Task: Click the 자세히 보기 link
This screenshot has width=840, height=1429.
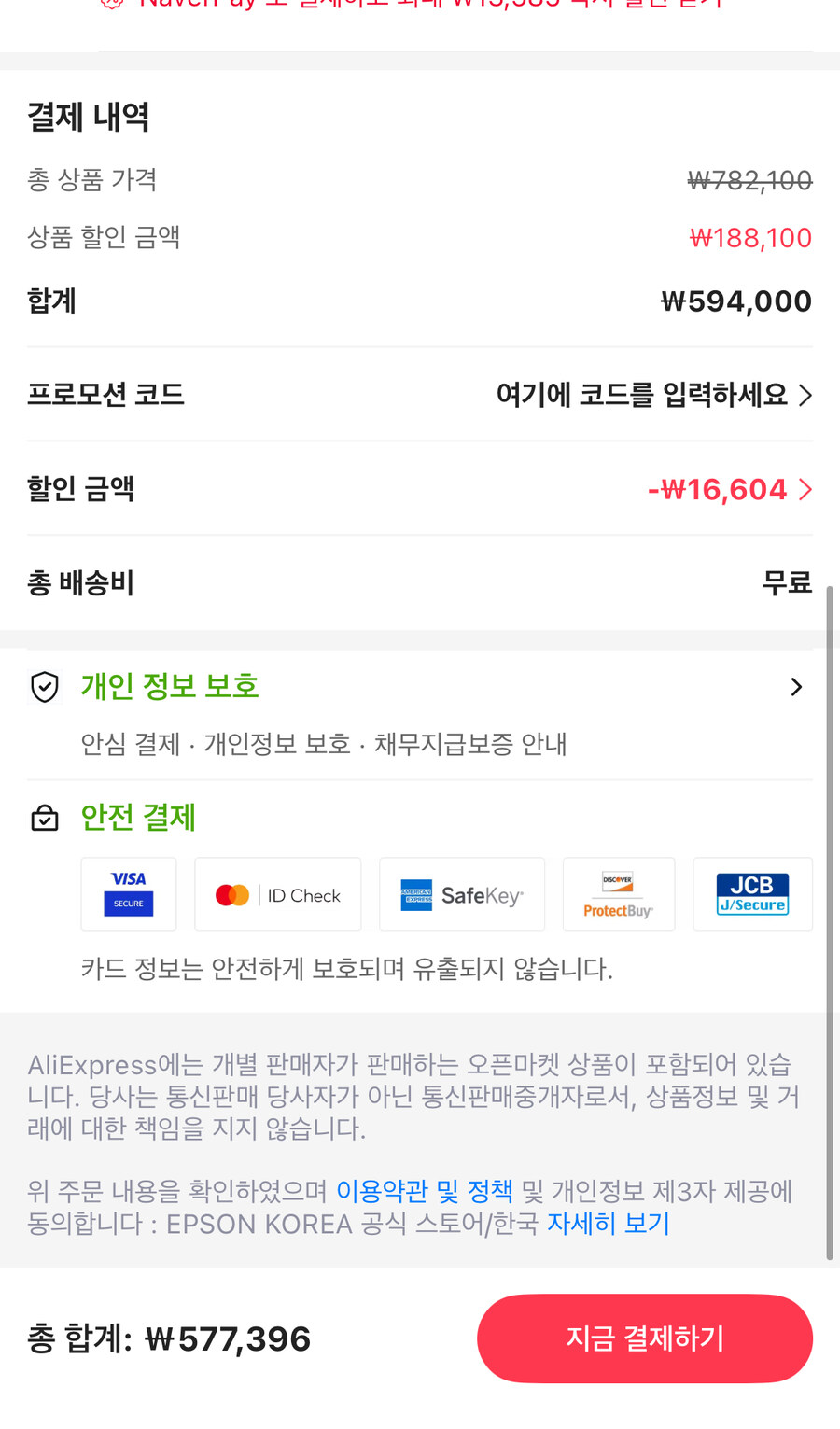Action: pyautogui.click(x=607, y=1224)
